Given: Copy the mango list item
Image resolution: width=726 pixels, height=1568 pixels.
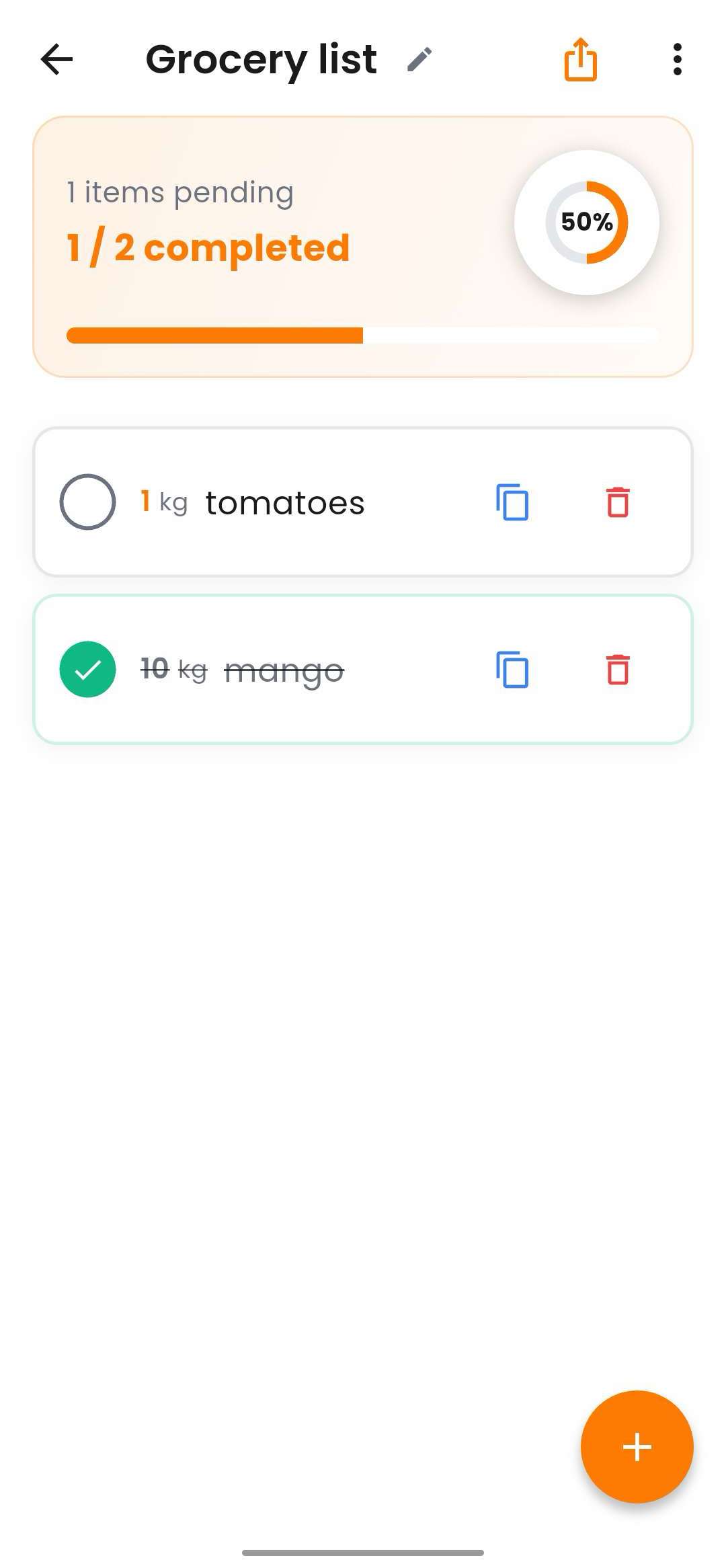Looking at the screenshot, I should (510, 670).
